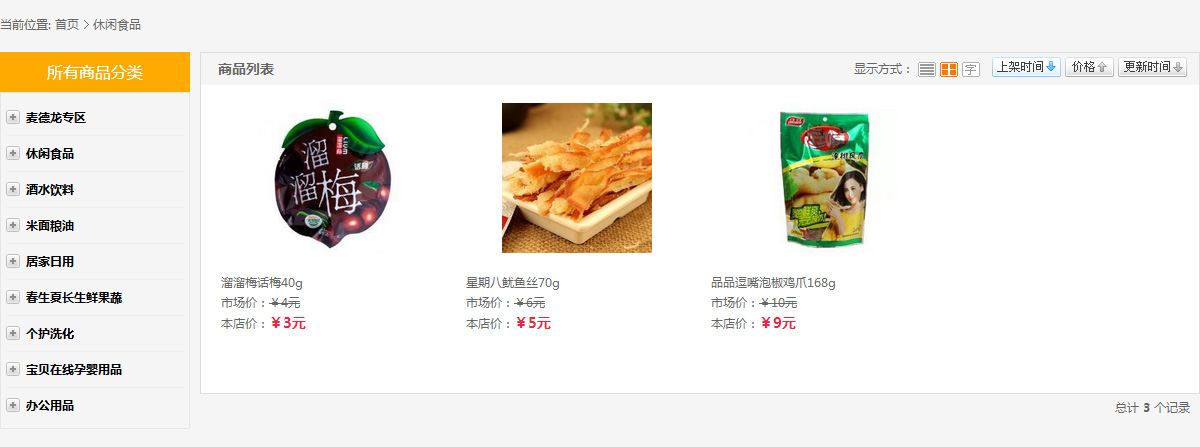This screenshot has height=447, width=1200.
Task: Open the 星期八鱿鱼丝70g product
Action: click(513, 283)
